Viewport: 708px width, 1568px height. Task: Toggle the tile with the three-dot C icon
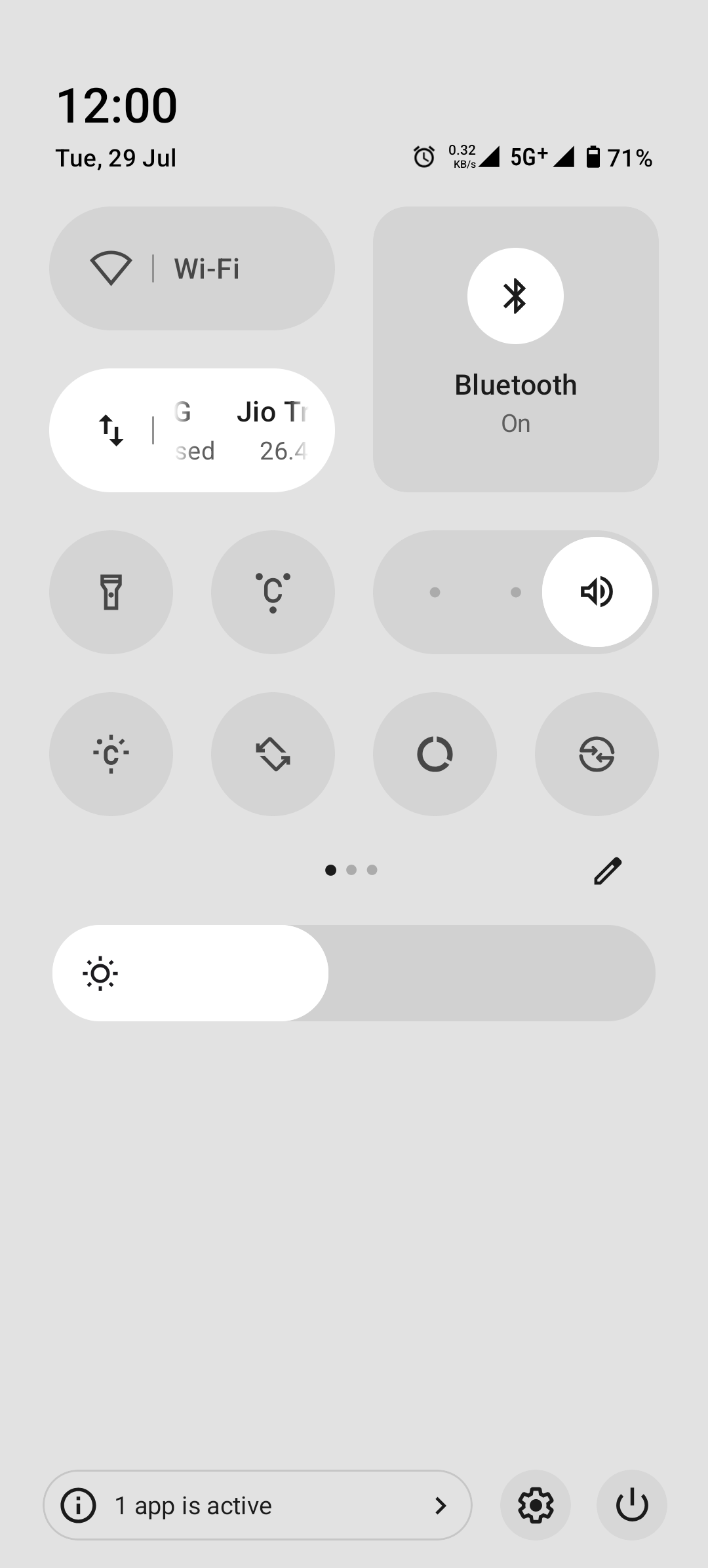tap(273, 592)
